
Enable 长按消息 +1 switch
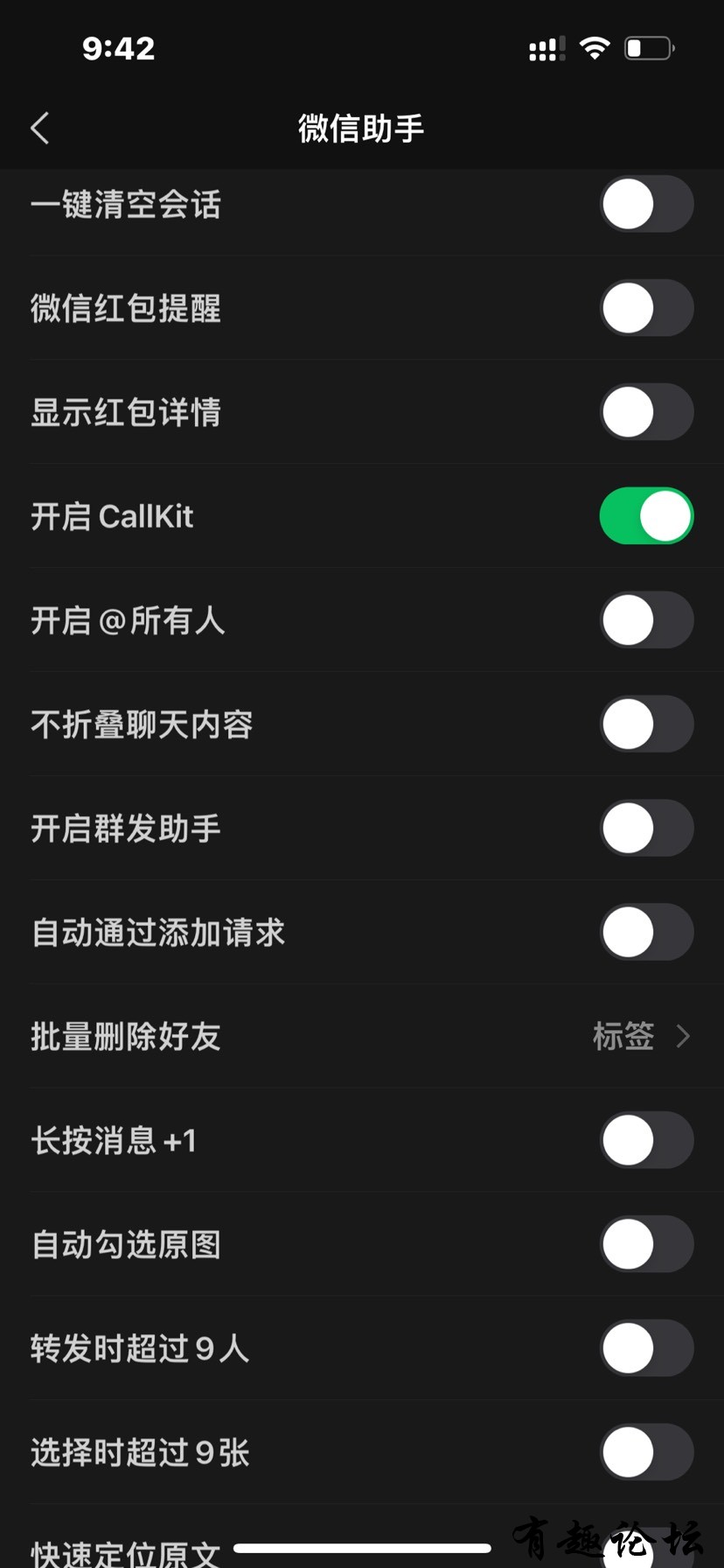coord(646,1140)
